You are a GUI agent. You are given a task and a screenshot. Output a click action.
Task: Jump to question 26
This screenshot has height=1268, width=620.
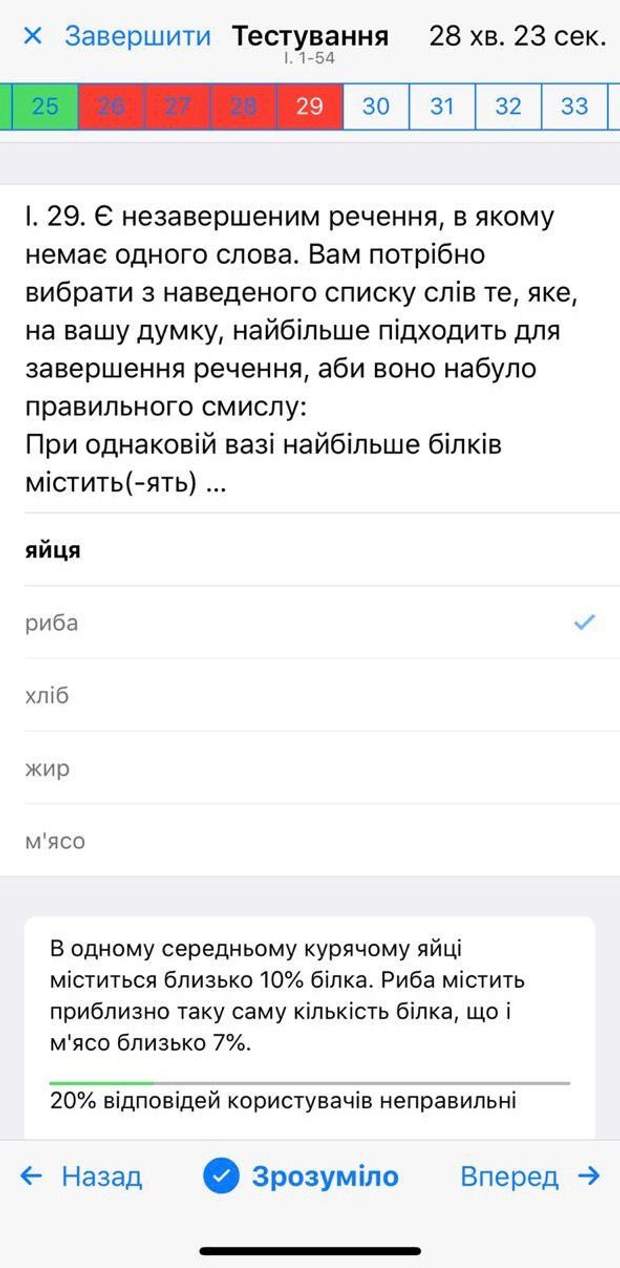(x=111, y=106)
